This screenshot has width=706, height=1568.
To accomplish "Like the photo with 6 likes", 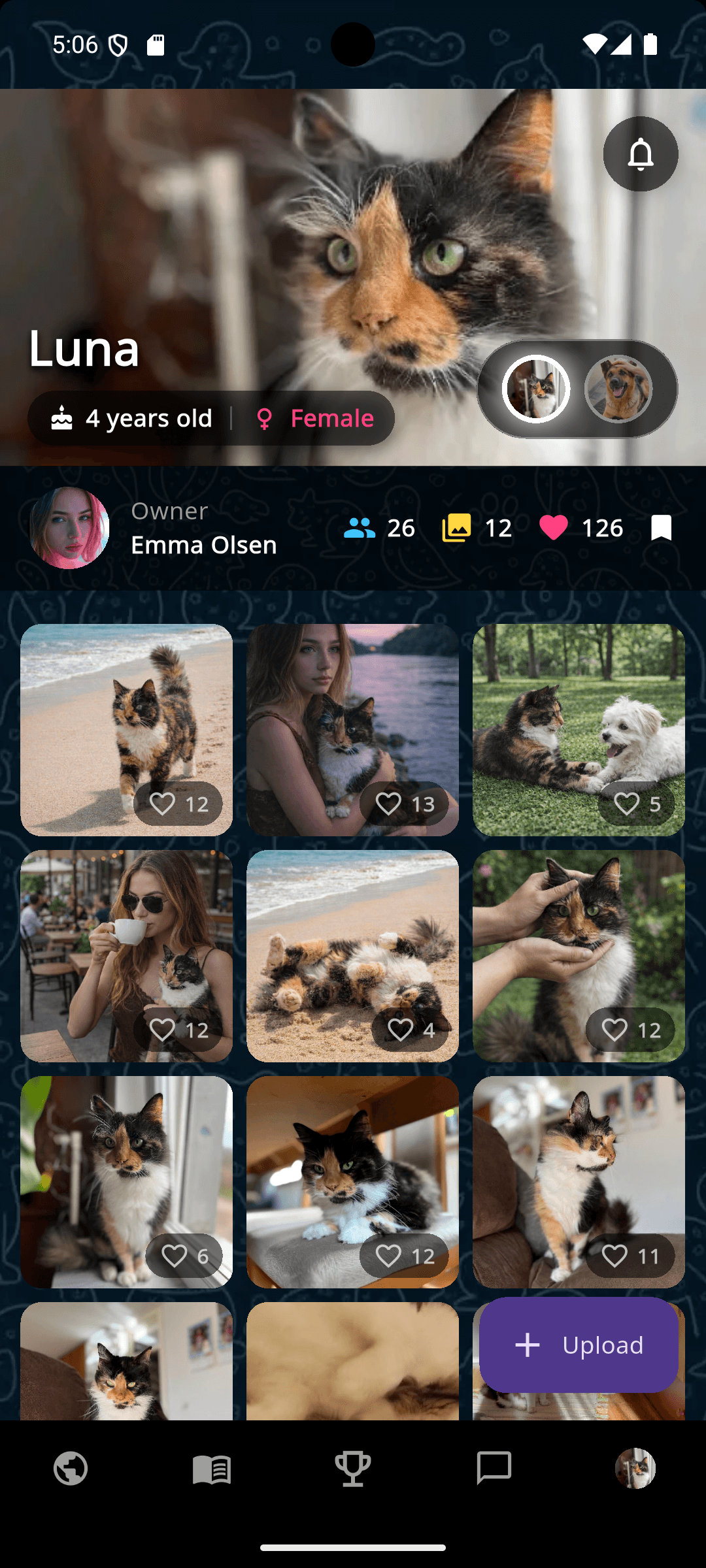I will [x=175, y=1256].
